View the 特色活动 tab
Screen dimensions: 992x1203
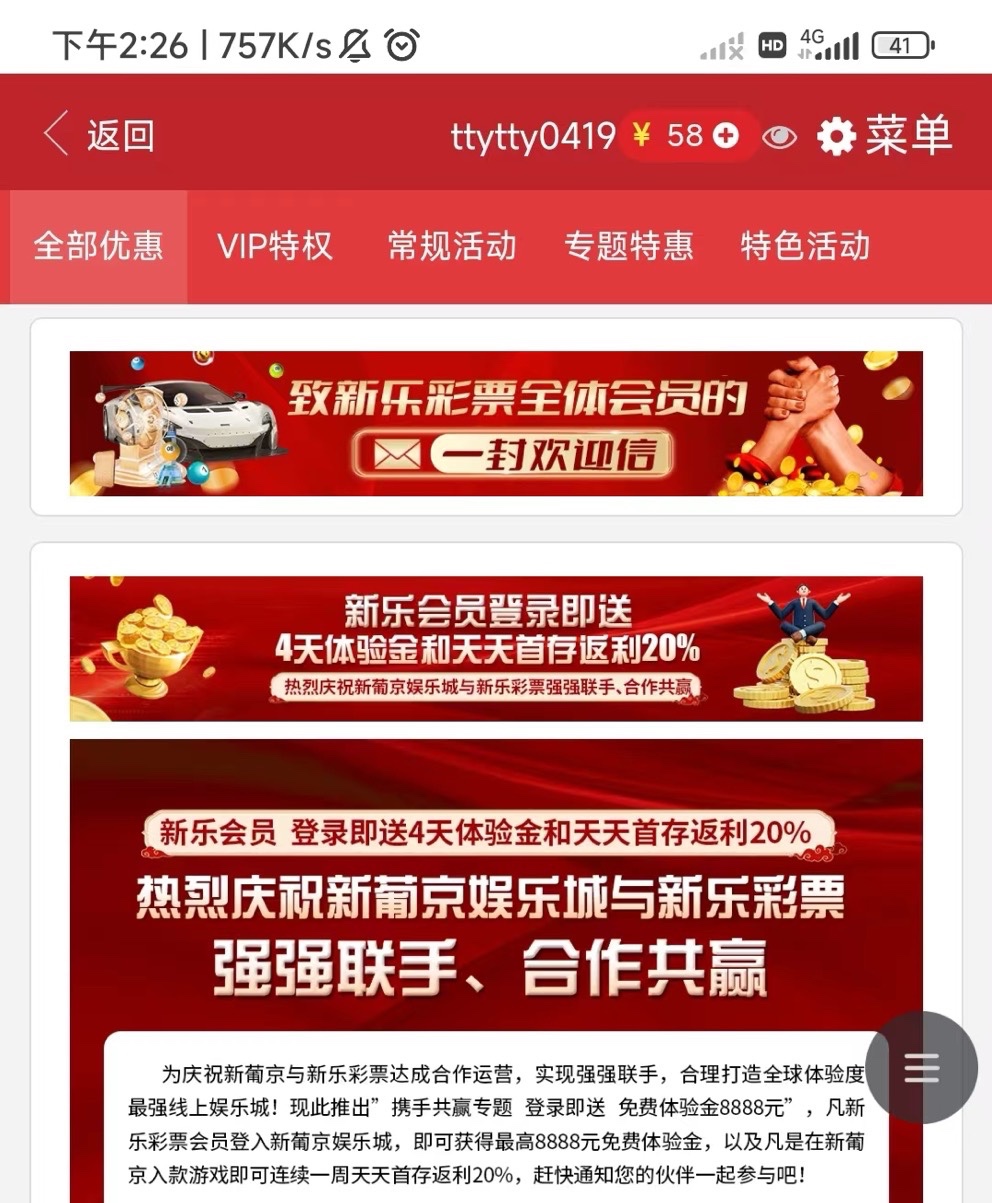[805, 246]
